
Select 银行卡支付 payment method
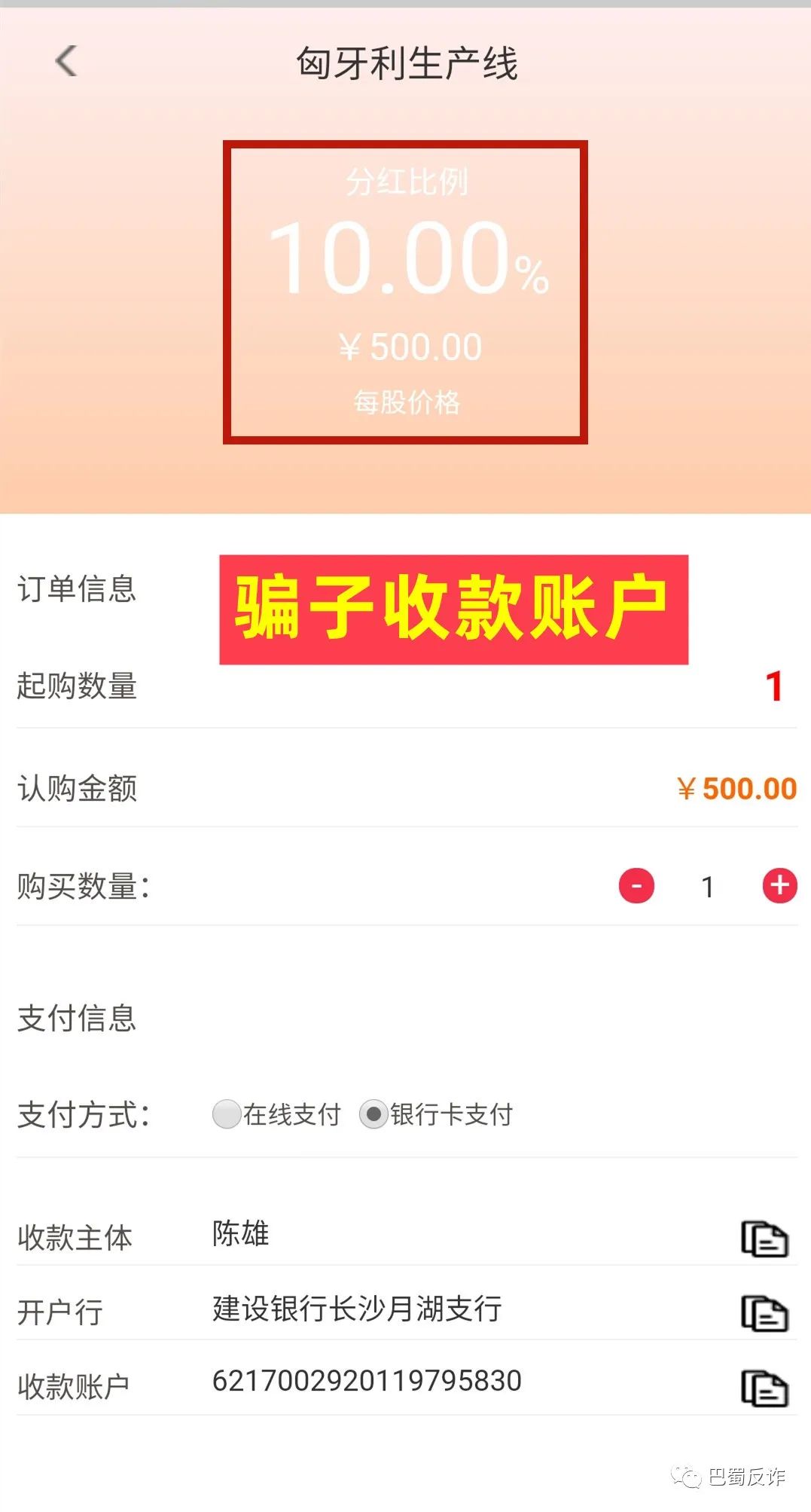tap(373, 1114)
